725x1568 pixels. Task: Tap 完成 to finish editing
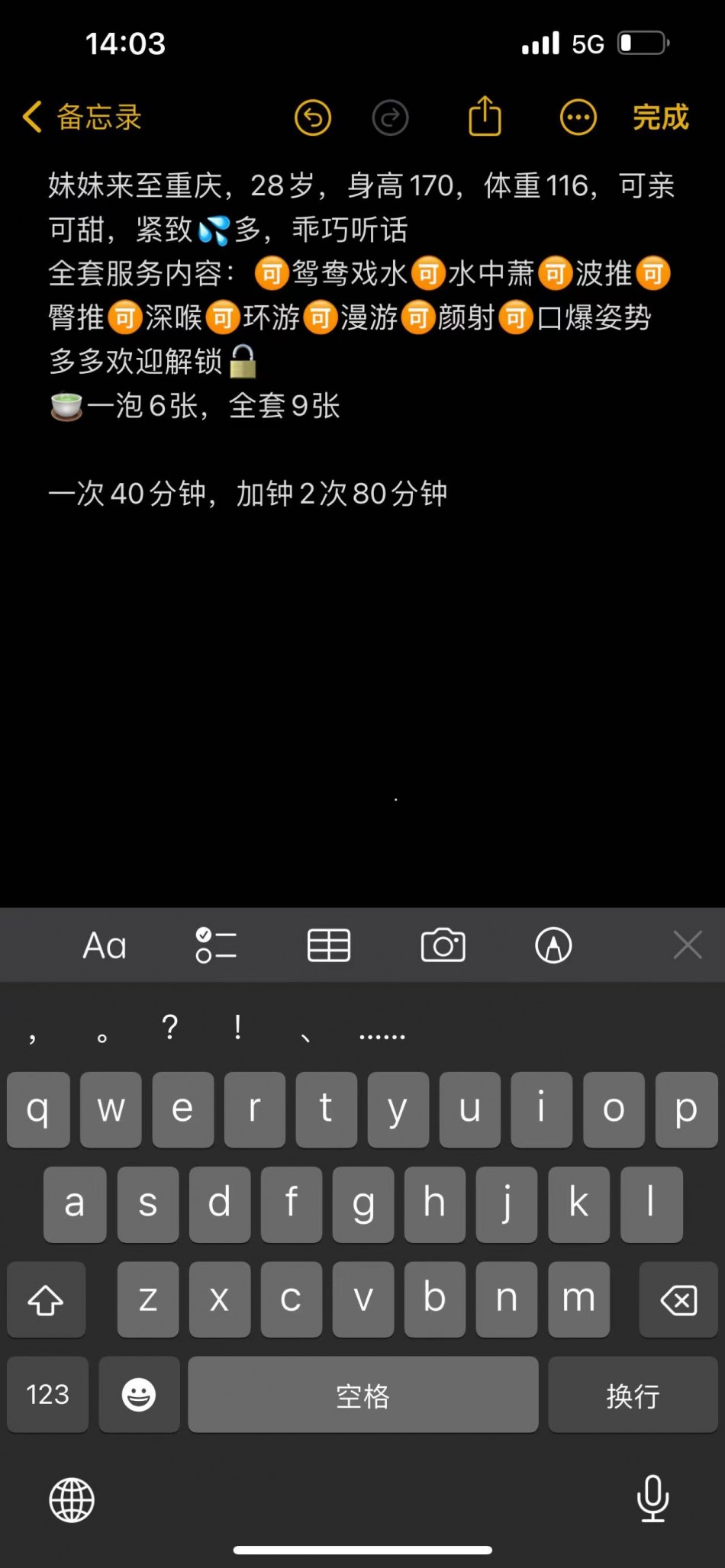[660, 118]
